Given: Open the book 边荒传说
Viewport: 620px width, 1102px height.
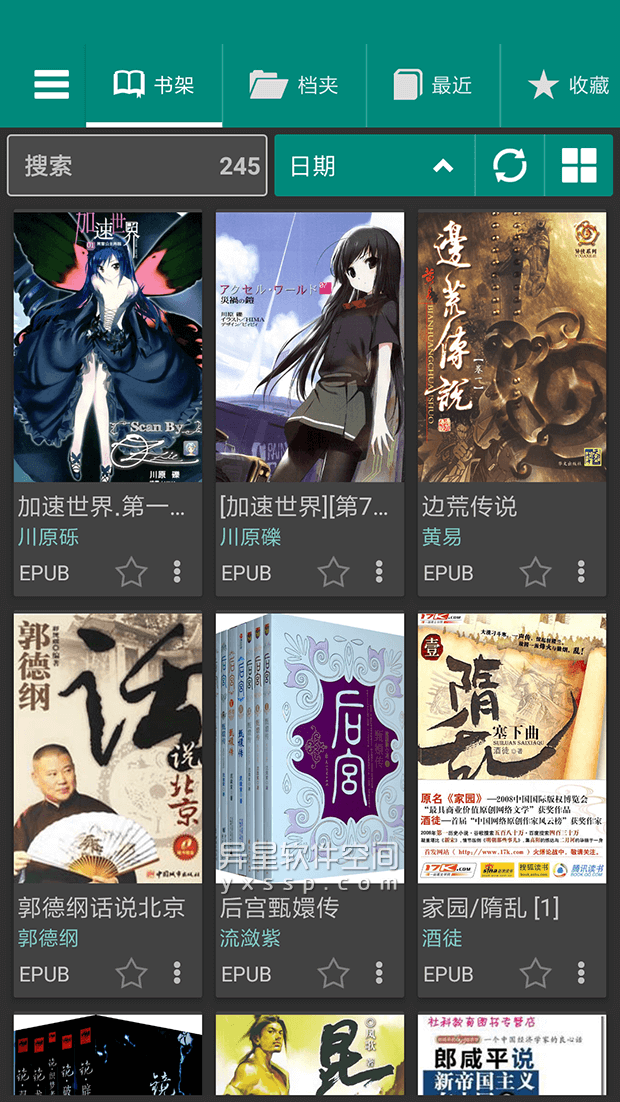Looking at the screenshot, I should pos(511,347).
